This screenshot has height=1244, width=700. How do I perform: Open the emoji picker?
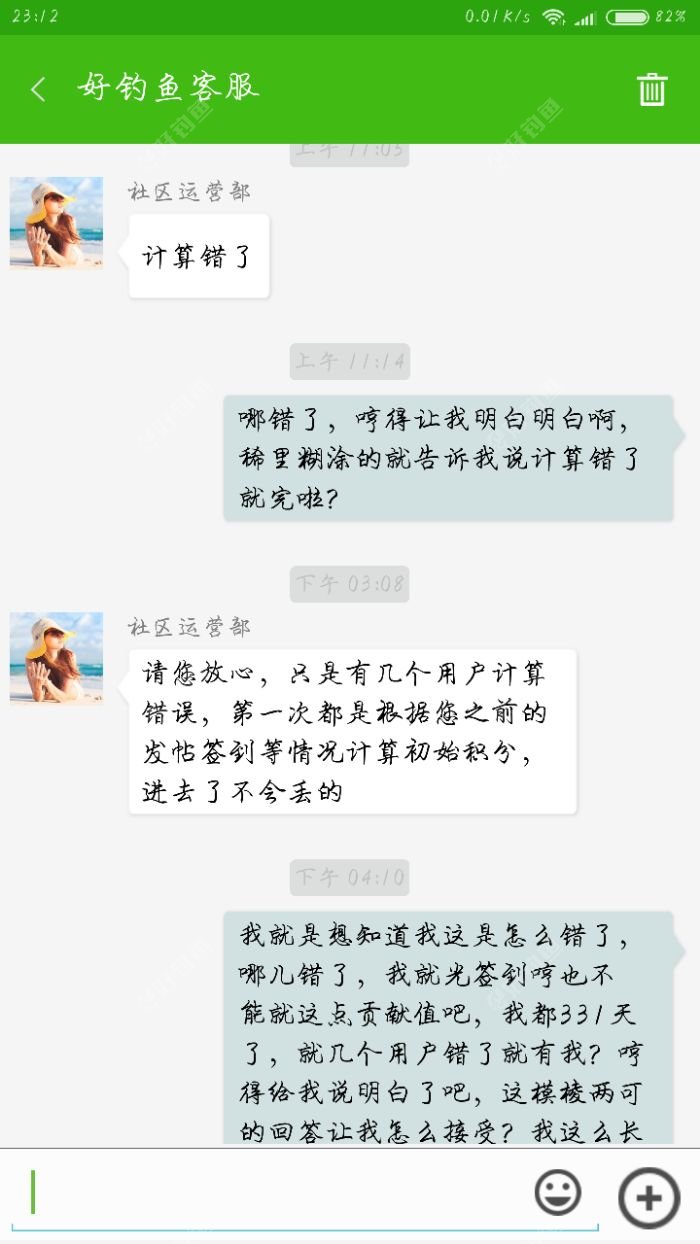click(558, 1194)
